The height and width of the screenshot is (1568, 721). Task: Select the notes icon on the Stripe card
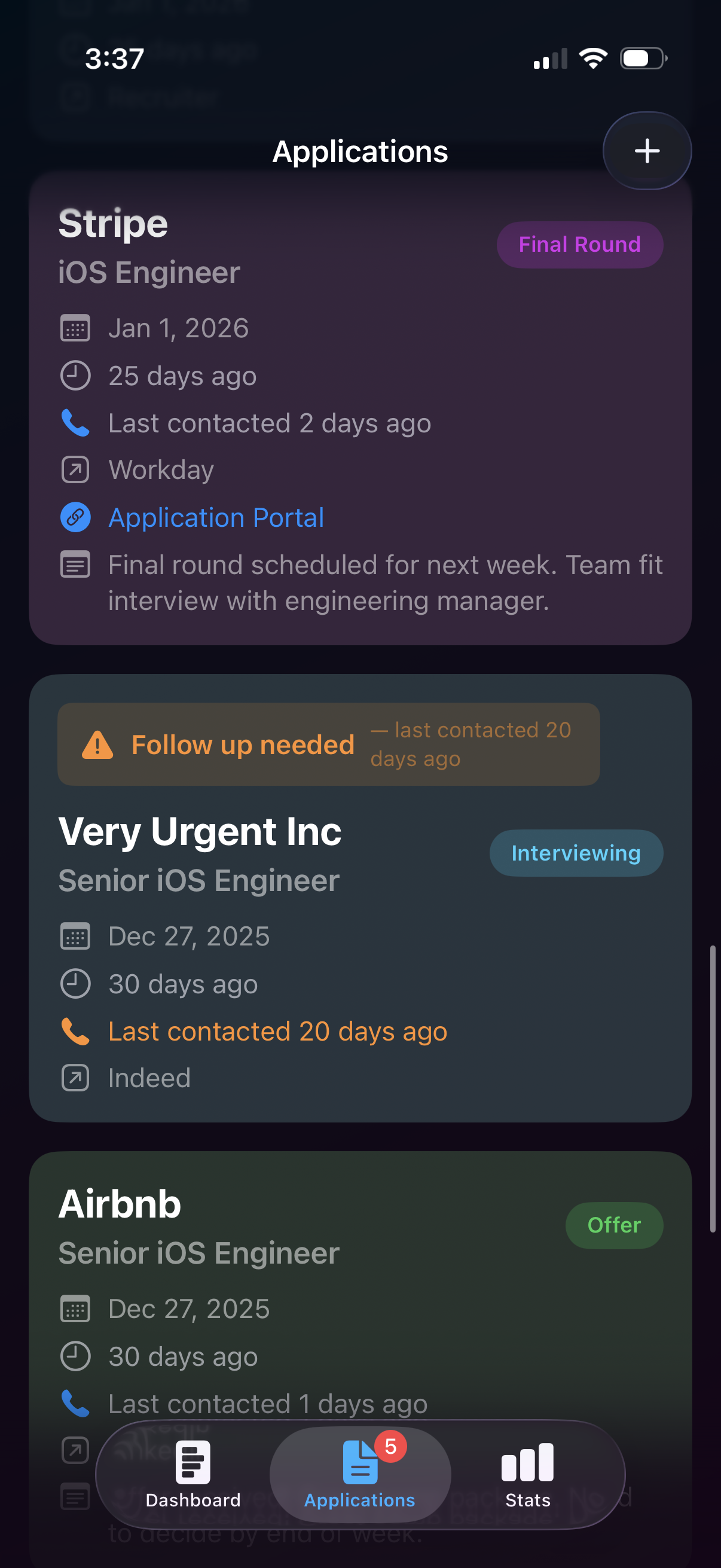(x=74, y=565)
